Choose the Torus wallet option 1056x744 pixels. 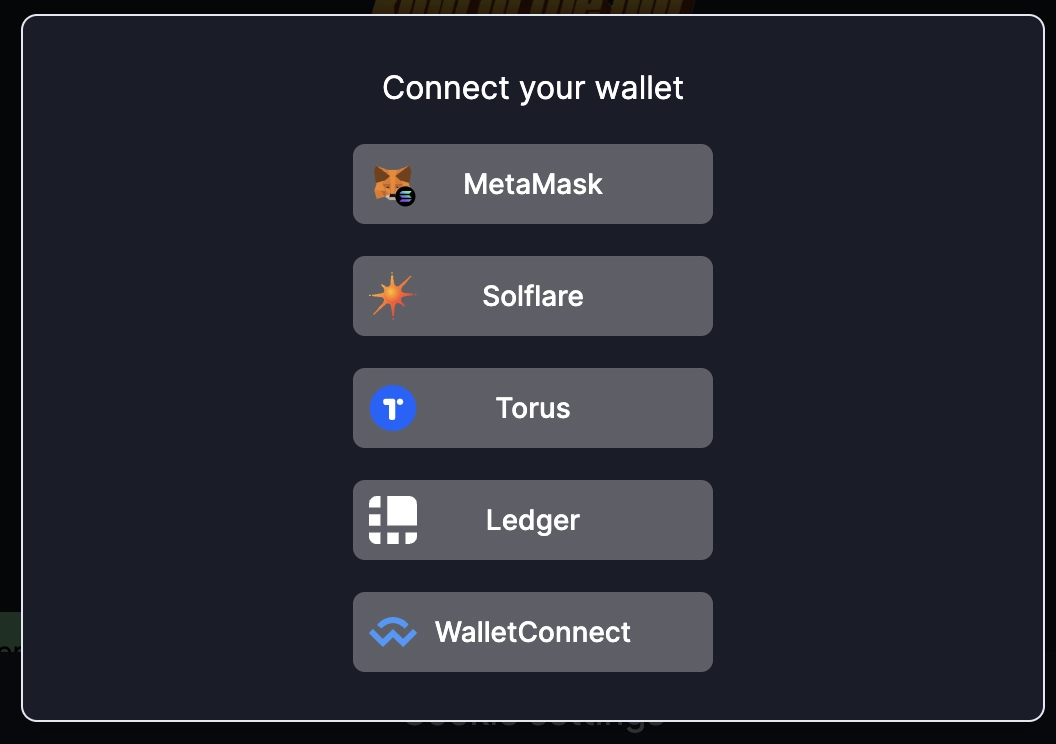tap(532, 408)
